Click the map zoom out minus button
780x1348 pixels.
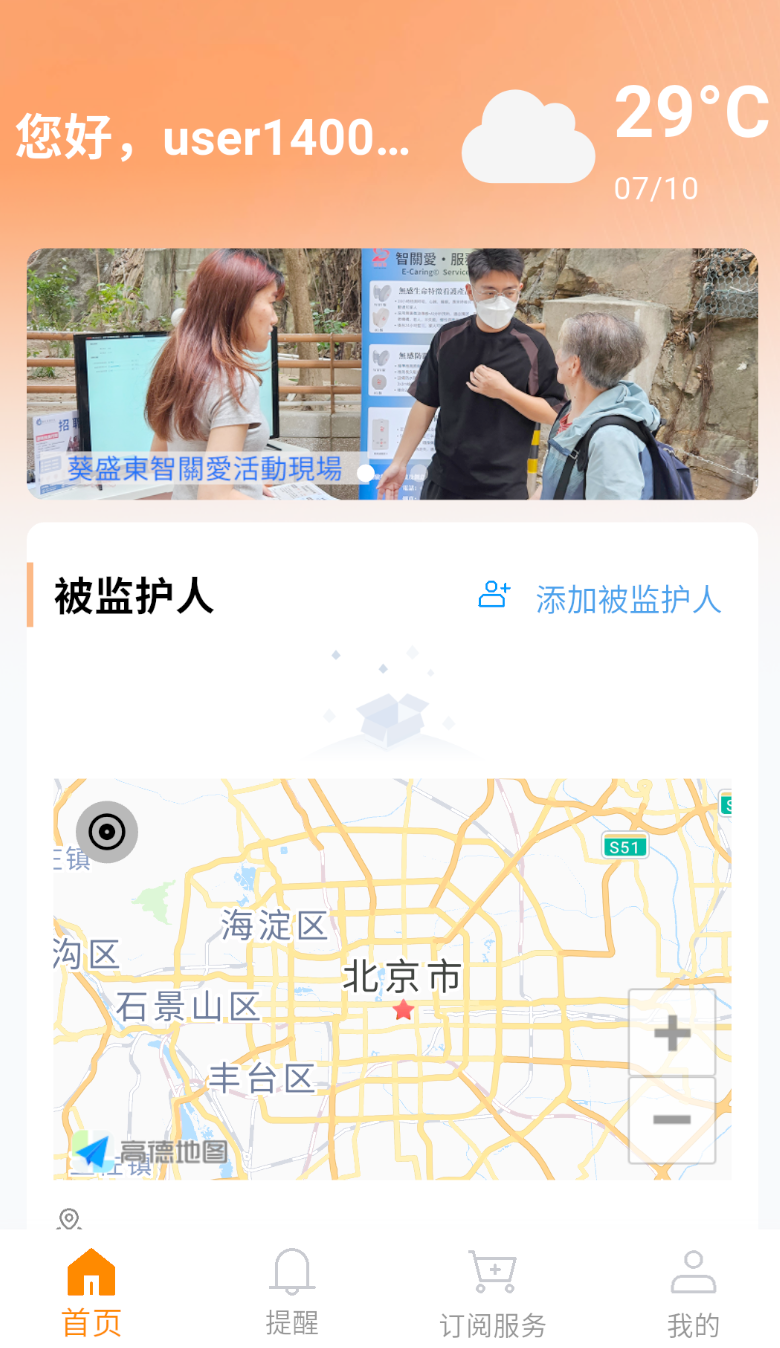(671, 1119)
